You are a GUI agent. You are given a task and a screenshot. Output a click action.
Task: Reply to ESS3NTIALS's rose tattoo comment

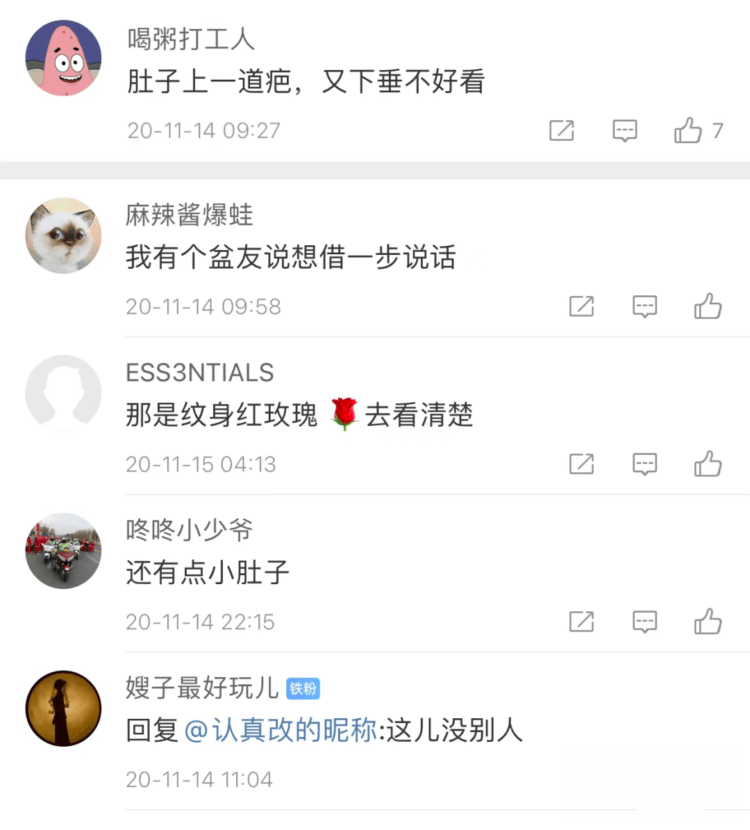click(x=645, y=464)
